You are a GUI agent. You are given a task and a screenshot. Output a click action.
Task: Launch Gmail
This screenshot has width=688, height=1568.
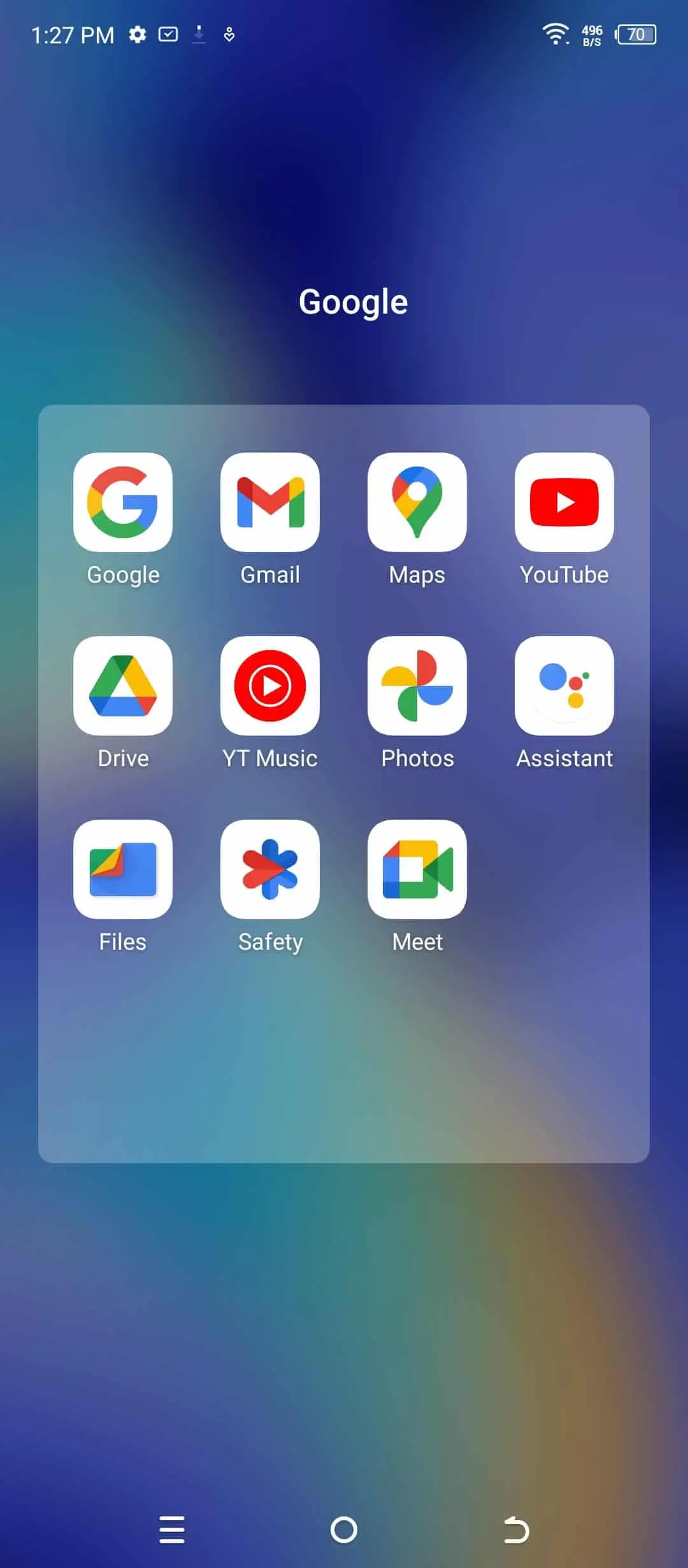coord(270,502)
